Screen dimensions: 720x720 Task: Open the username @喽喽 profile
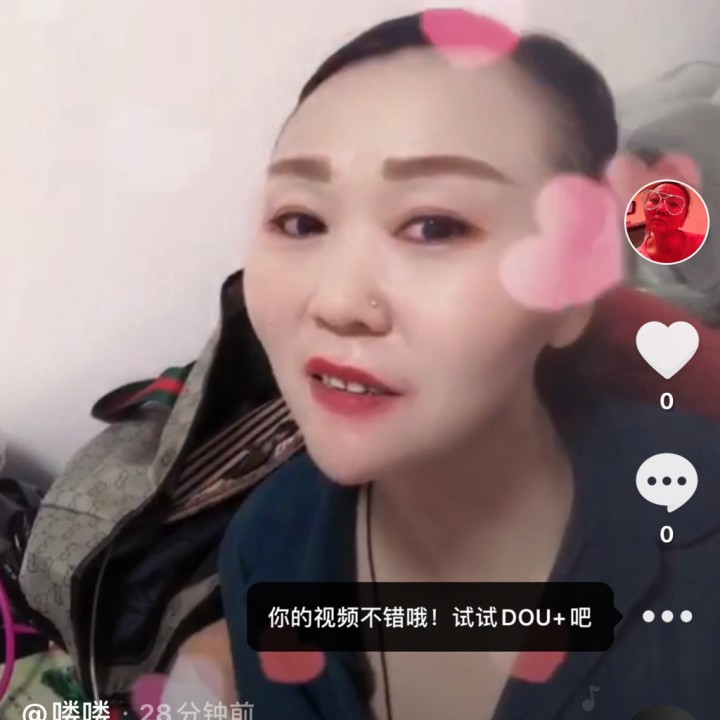coord(67,710)
